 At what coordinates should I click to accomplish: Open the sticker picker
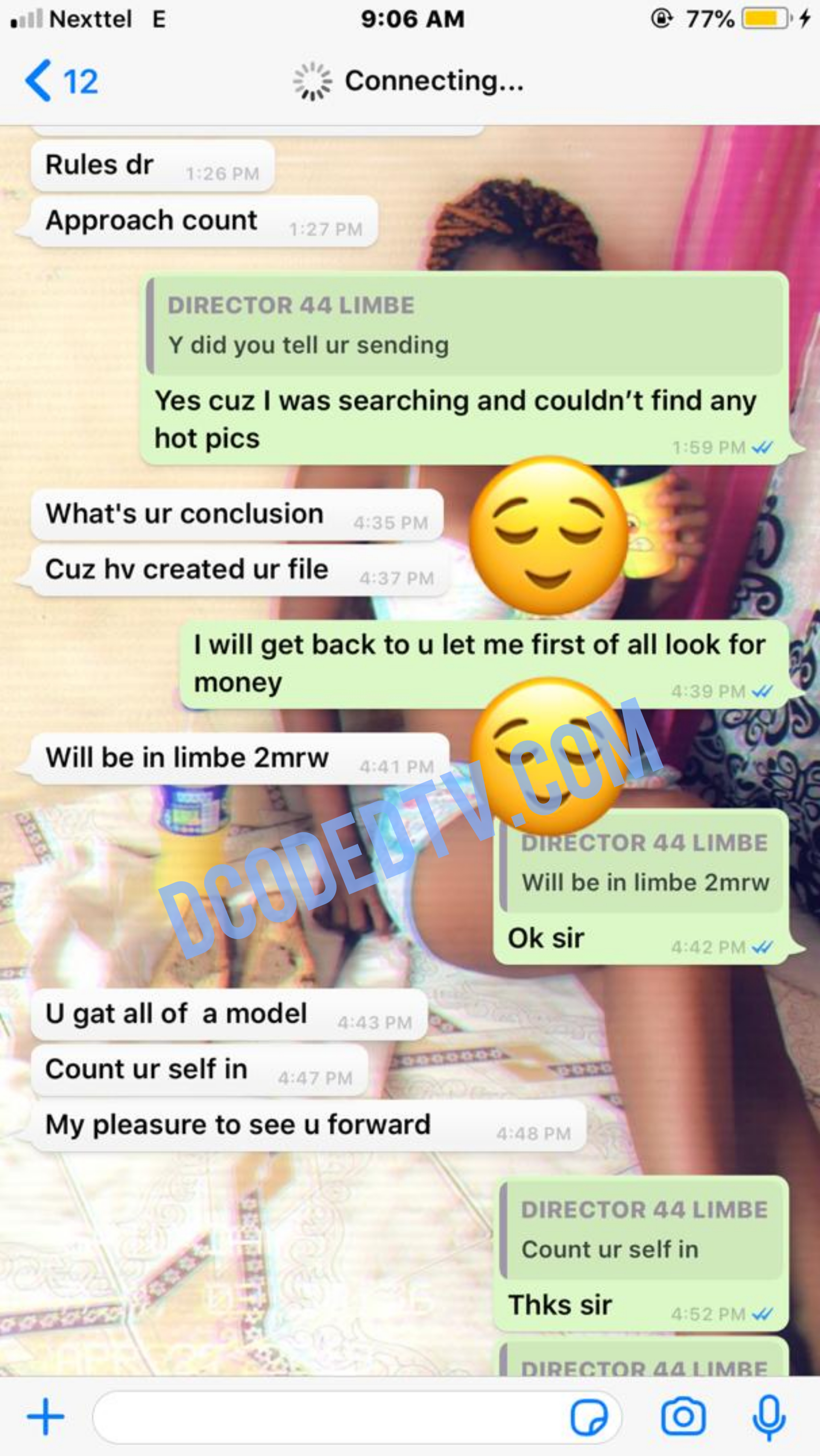tap(589, 1417)
